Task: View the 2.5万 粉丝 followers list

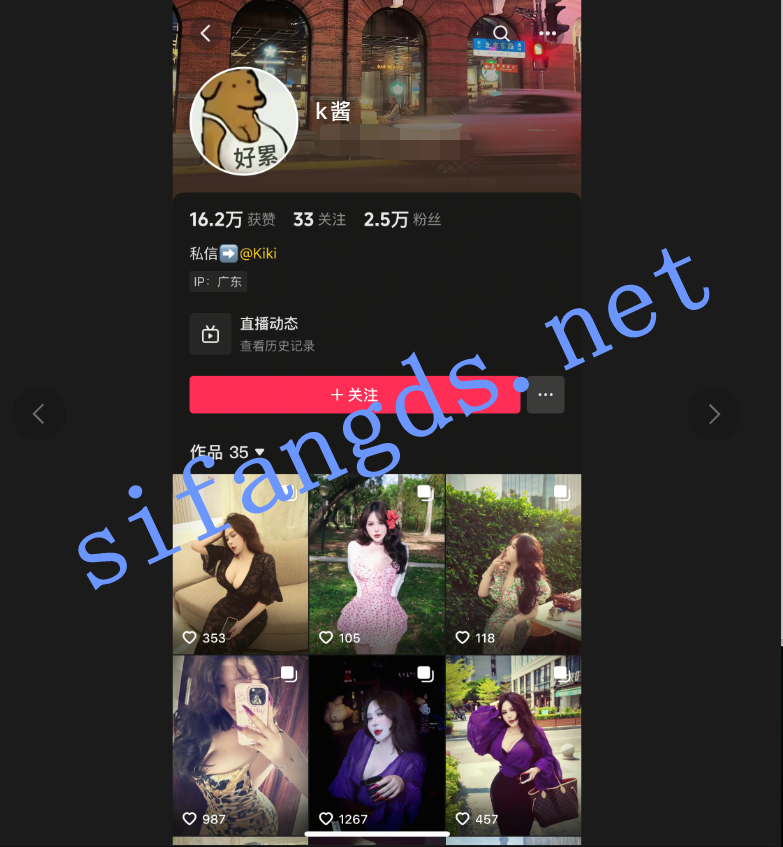Action: 402,219
